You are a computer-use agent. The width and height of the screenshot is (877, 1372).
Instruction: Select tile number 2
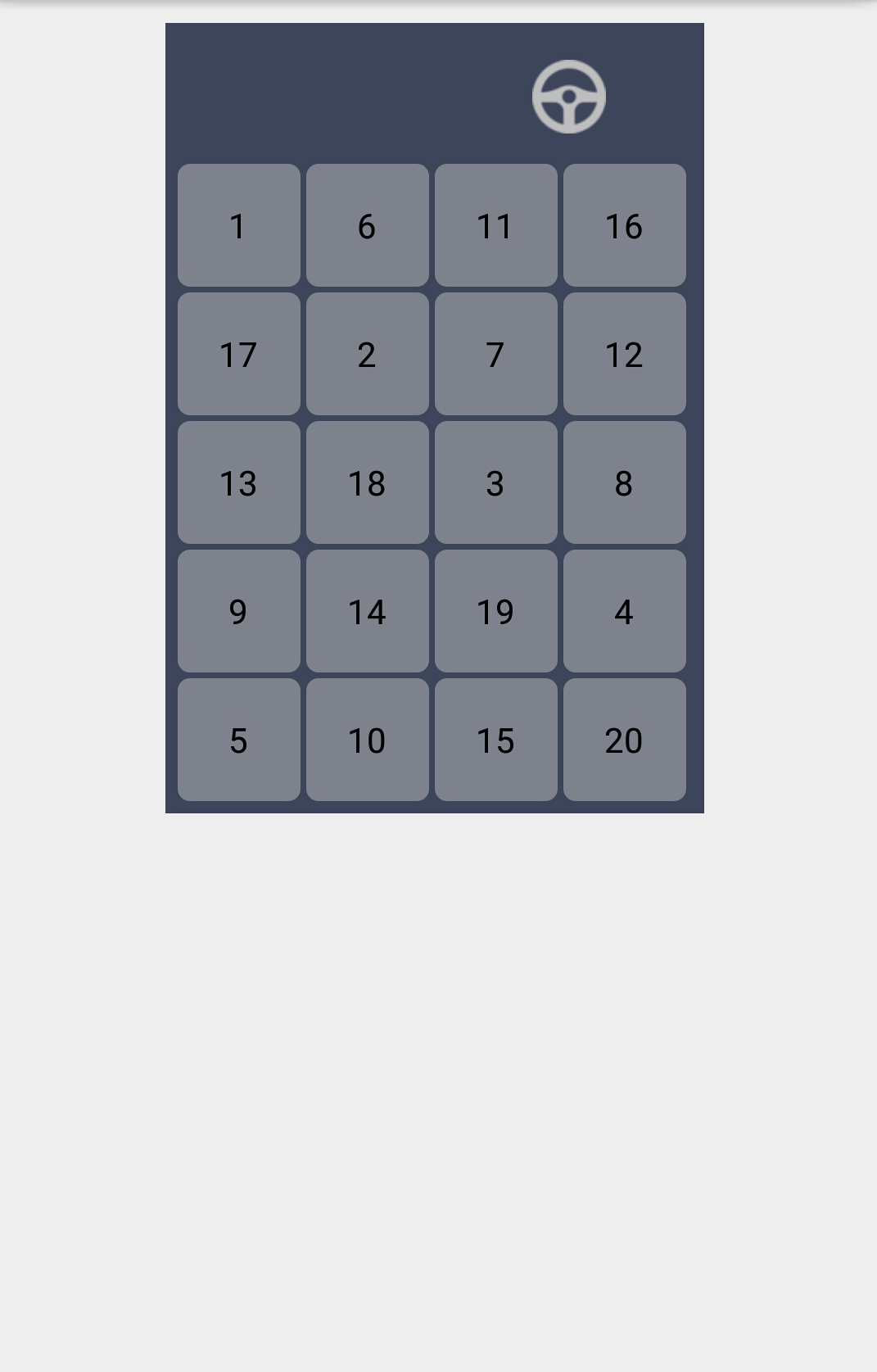point(367,355)
